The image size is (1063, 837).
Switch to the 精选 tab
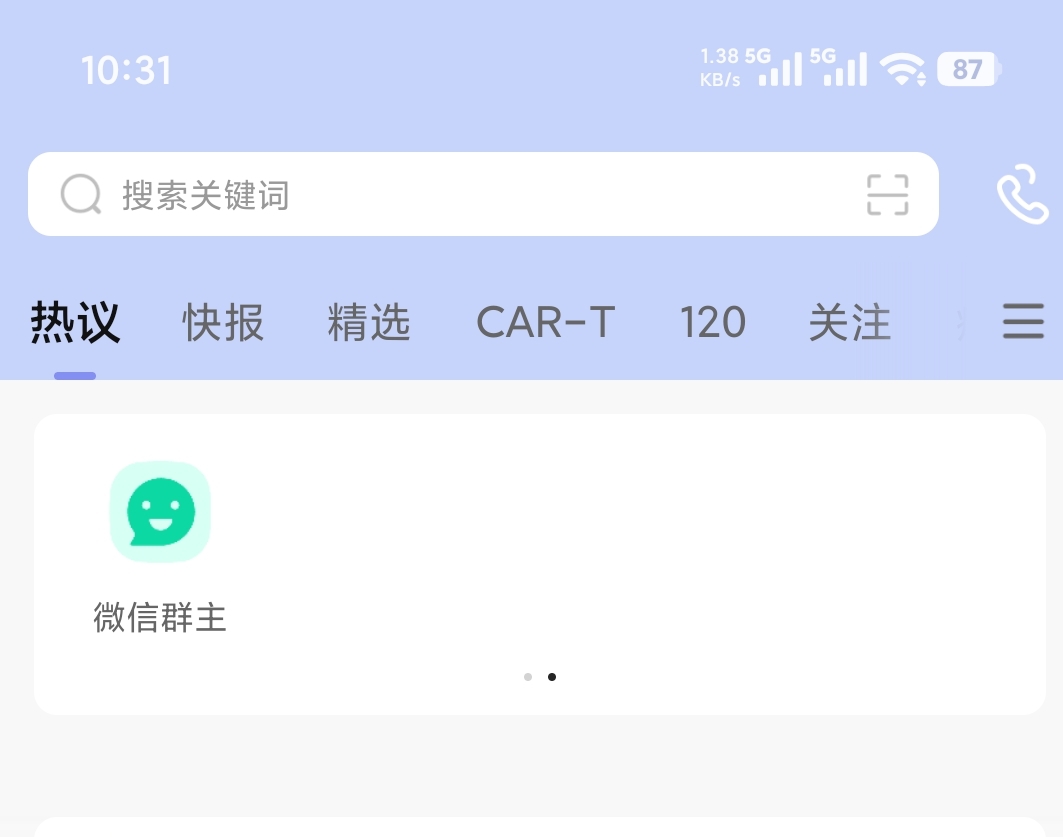pos(369,323)
